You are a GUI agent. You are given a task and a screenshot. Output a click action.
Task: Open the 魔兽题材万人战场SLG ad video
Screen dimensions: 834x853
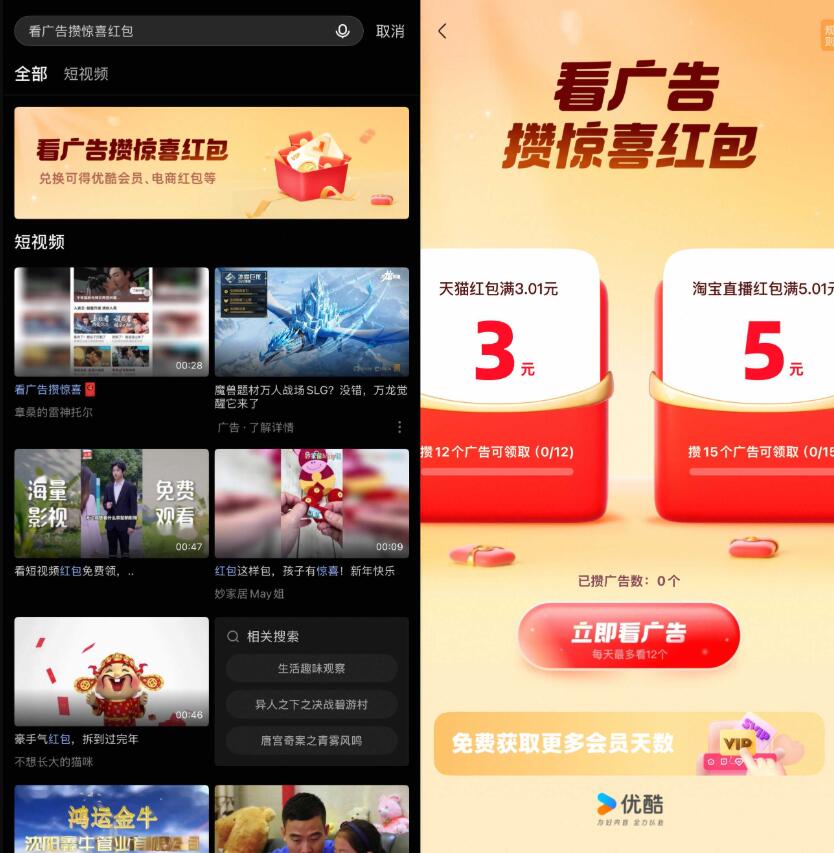(x=311, y=321)
